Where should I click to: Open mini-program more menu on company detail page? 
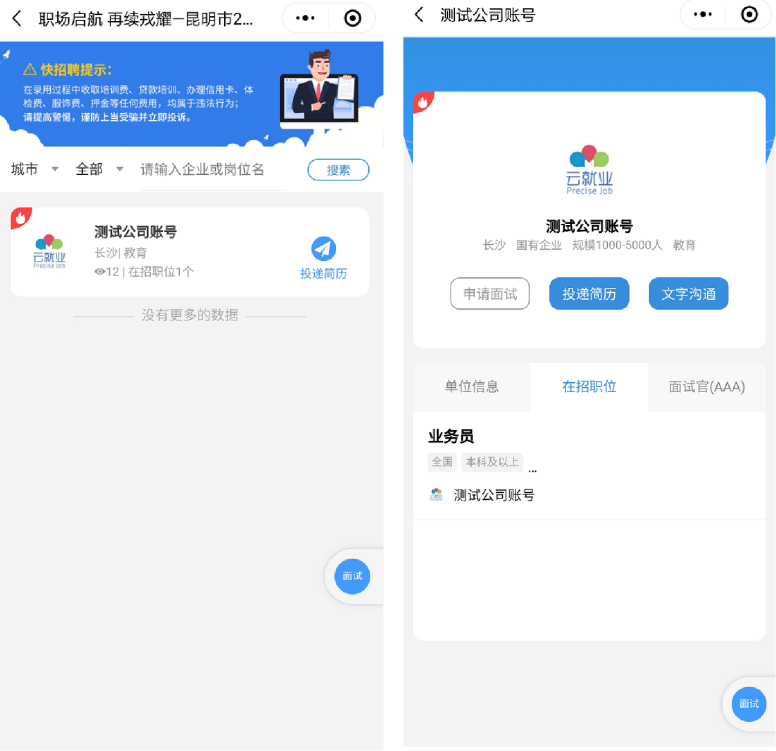click(x=704, y=15)
